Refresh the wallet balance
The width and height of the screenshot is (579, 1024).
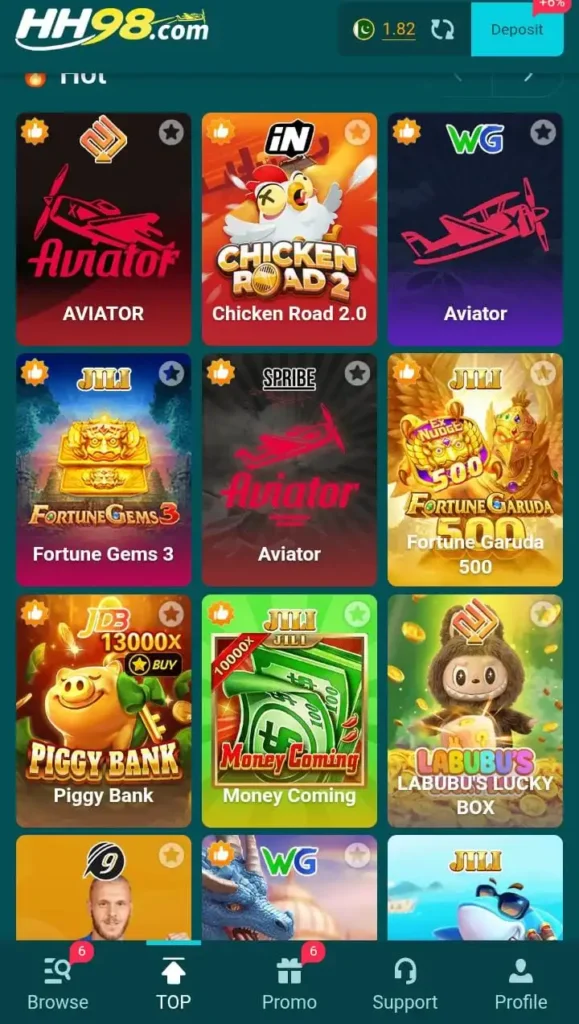click(x=442, y=29)
